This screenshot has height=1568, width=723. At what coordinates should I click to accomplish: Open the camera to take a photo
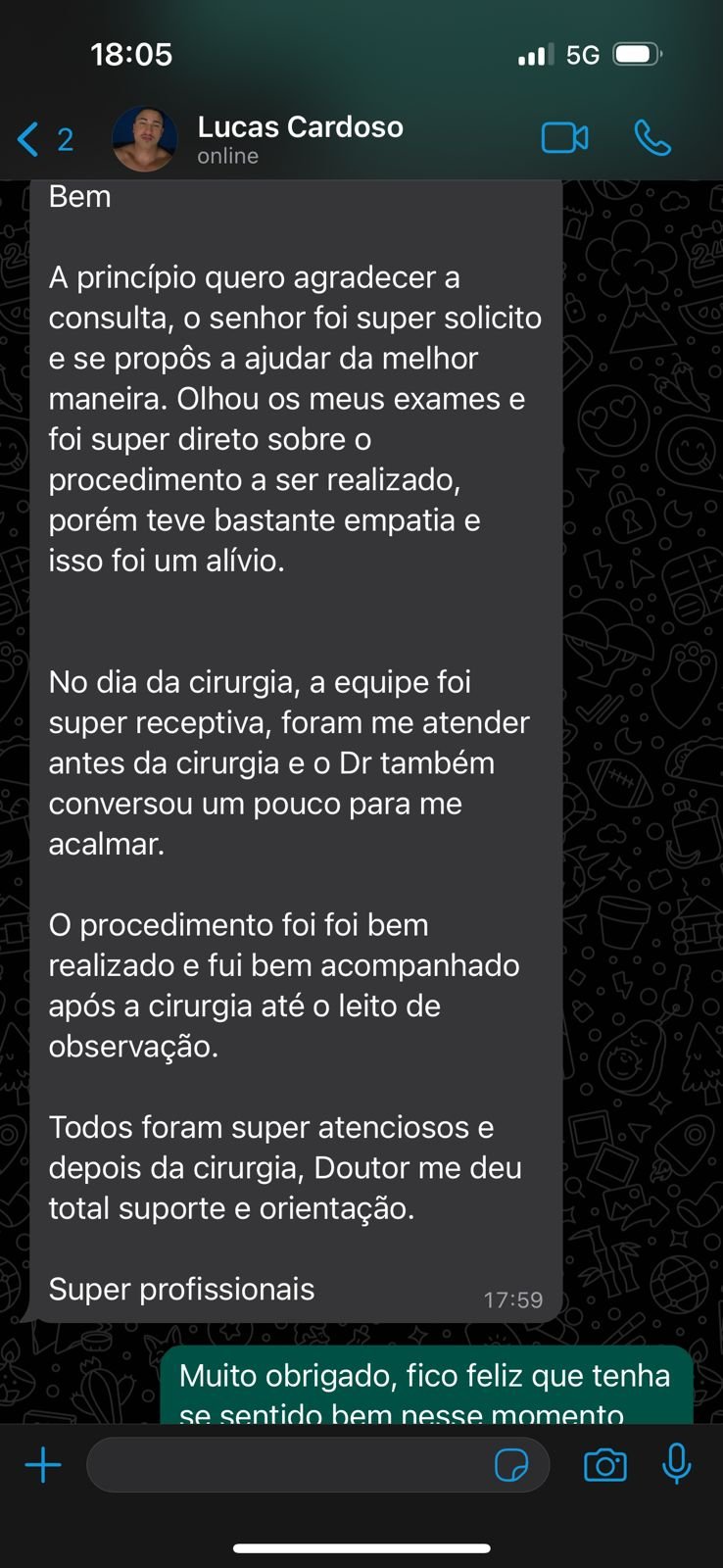(x=604, y=1465)
